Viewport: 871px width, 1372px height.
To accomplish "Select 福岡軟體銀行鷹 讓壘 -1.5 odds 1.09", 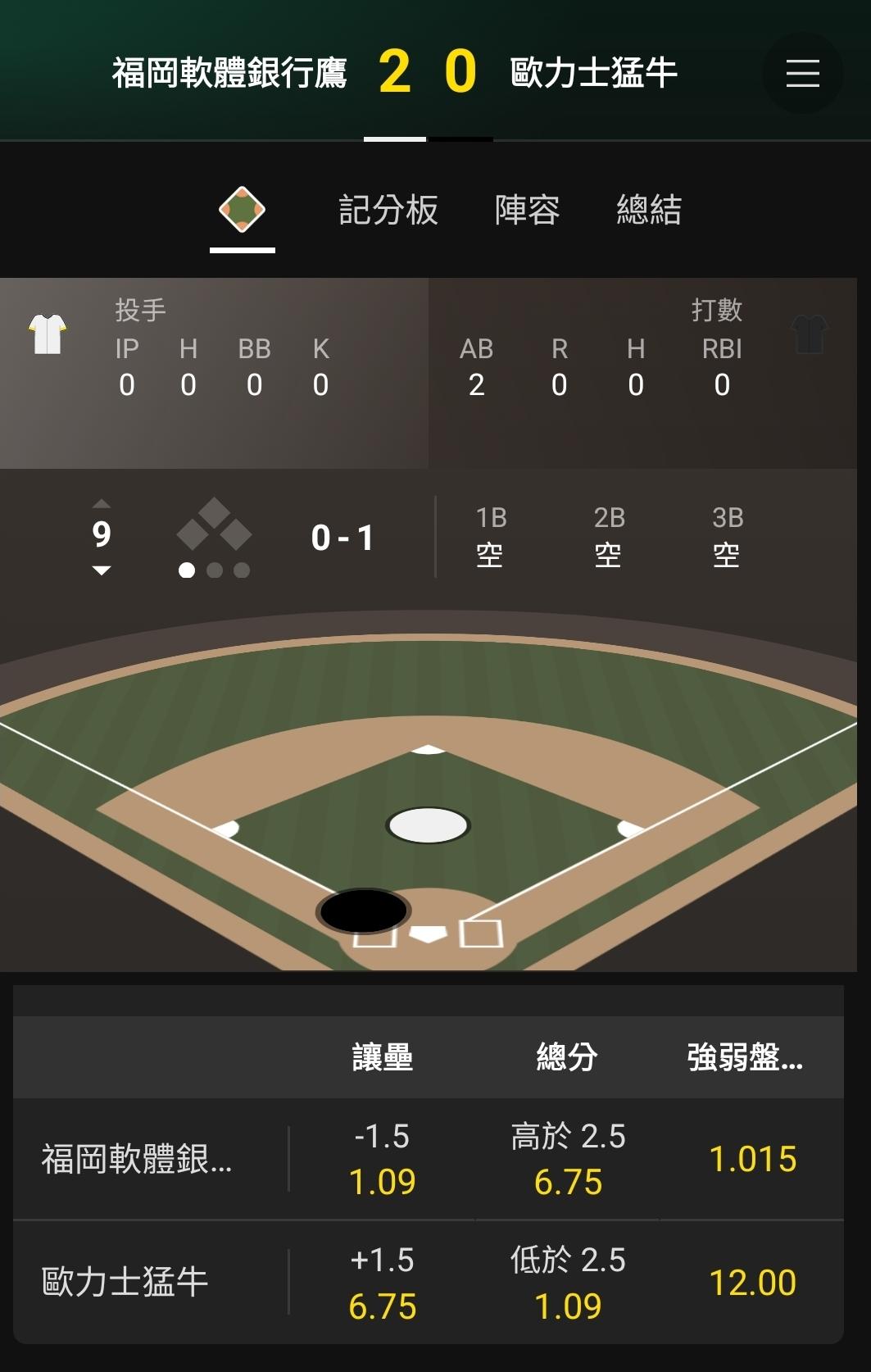I will click(382, 1159).
